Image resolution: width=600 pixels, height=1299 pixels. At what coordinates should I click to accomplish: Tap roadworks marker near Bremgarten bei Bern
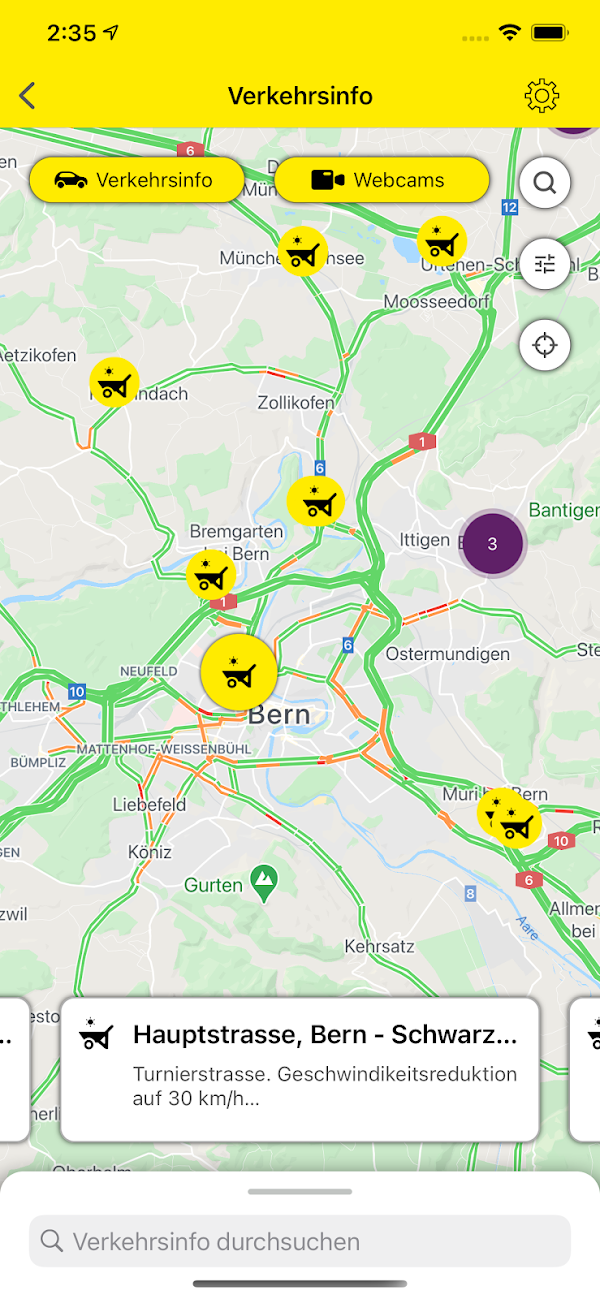(x=211, y=575)
